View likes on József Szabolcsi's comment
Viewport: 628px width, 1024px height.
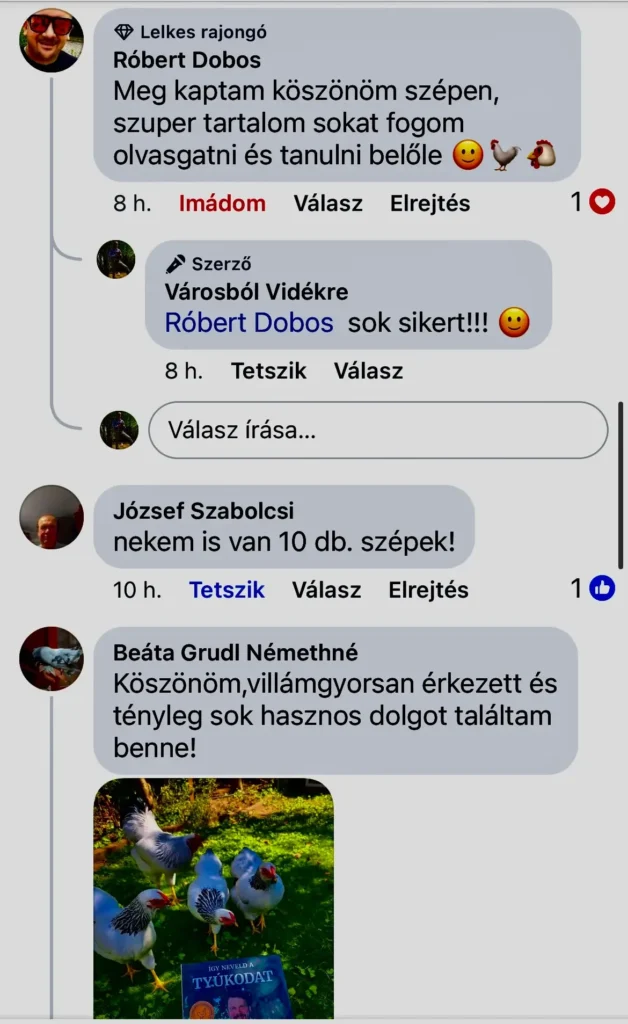tap(593, 589)
